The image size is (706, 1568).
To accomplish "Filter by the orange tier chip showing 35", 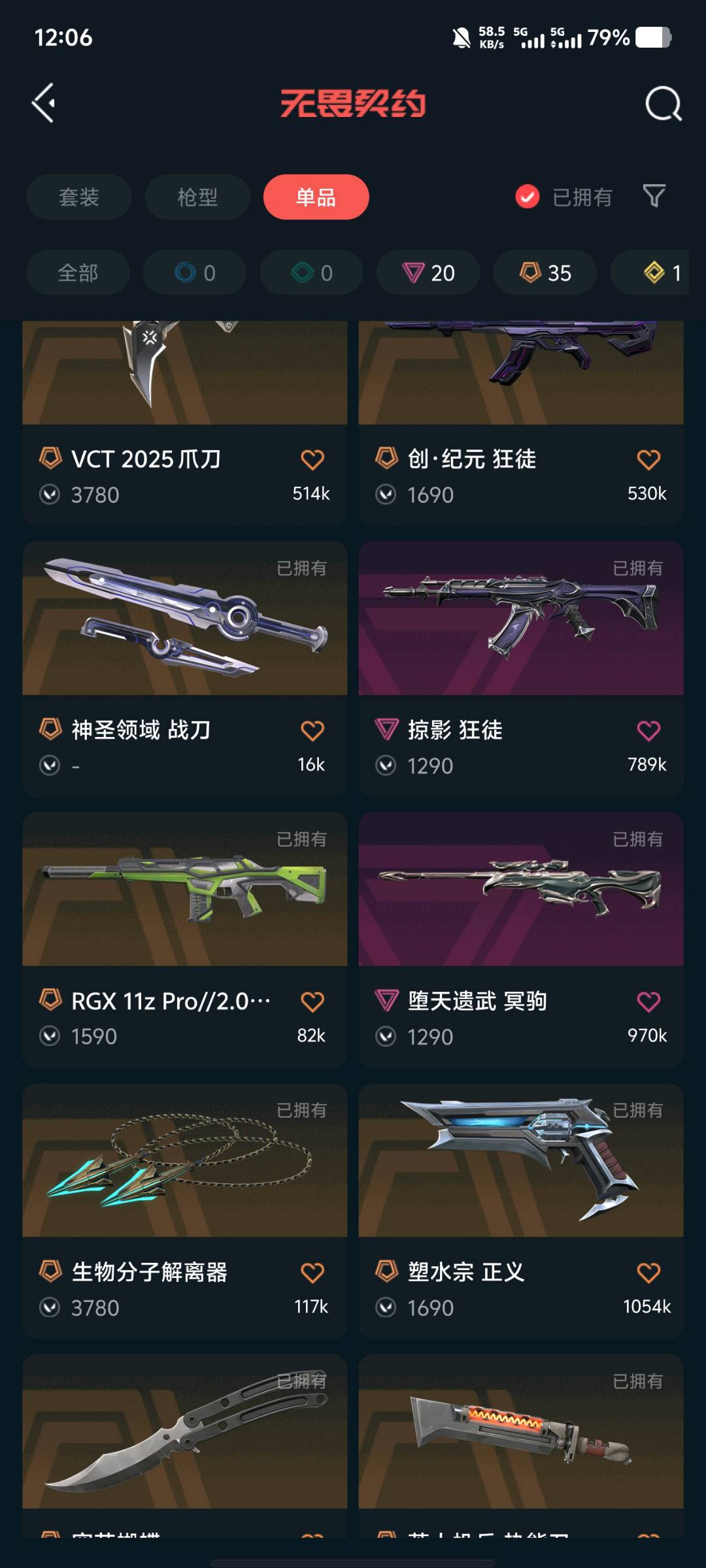I will tap(545, 272).
